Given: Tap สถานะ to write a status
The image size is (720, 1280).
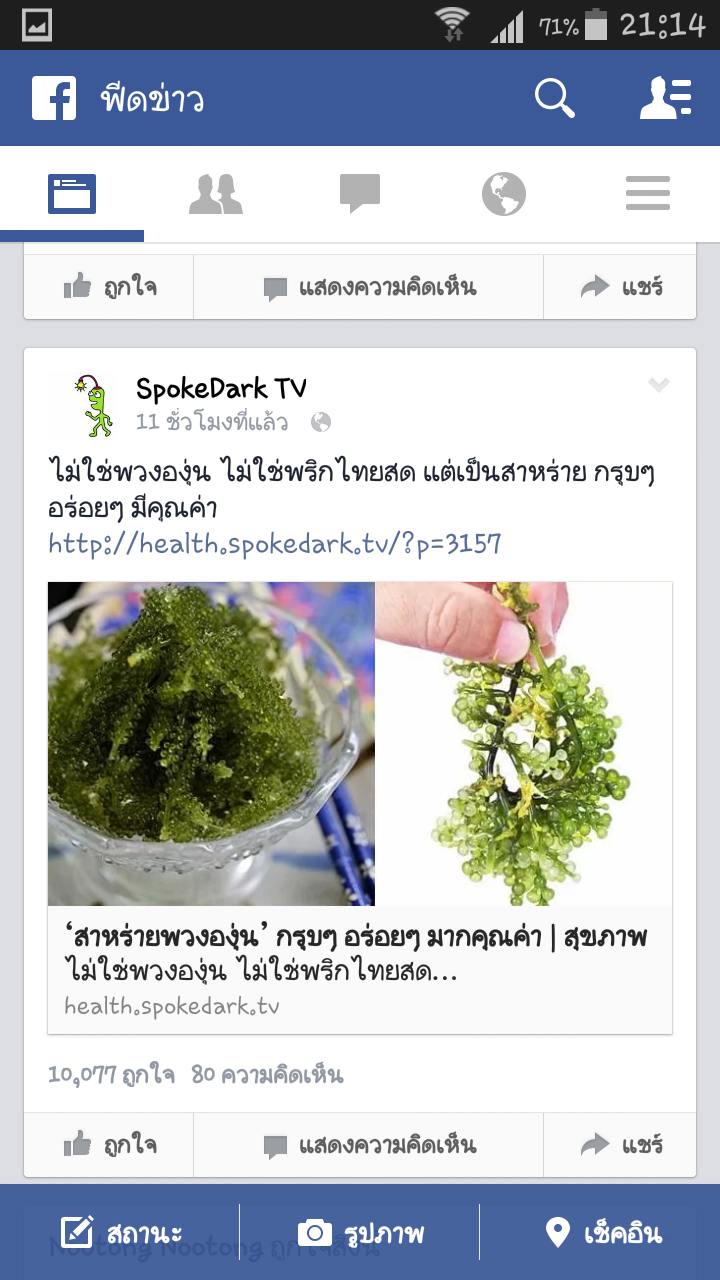Looking at the screenshot, I should pyautogui.click(x=121, y=1233).
